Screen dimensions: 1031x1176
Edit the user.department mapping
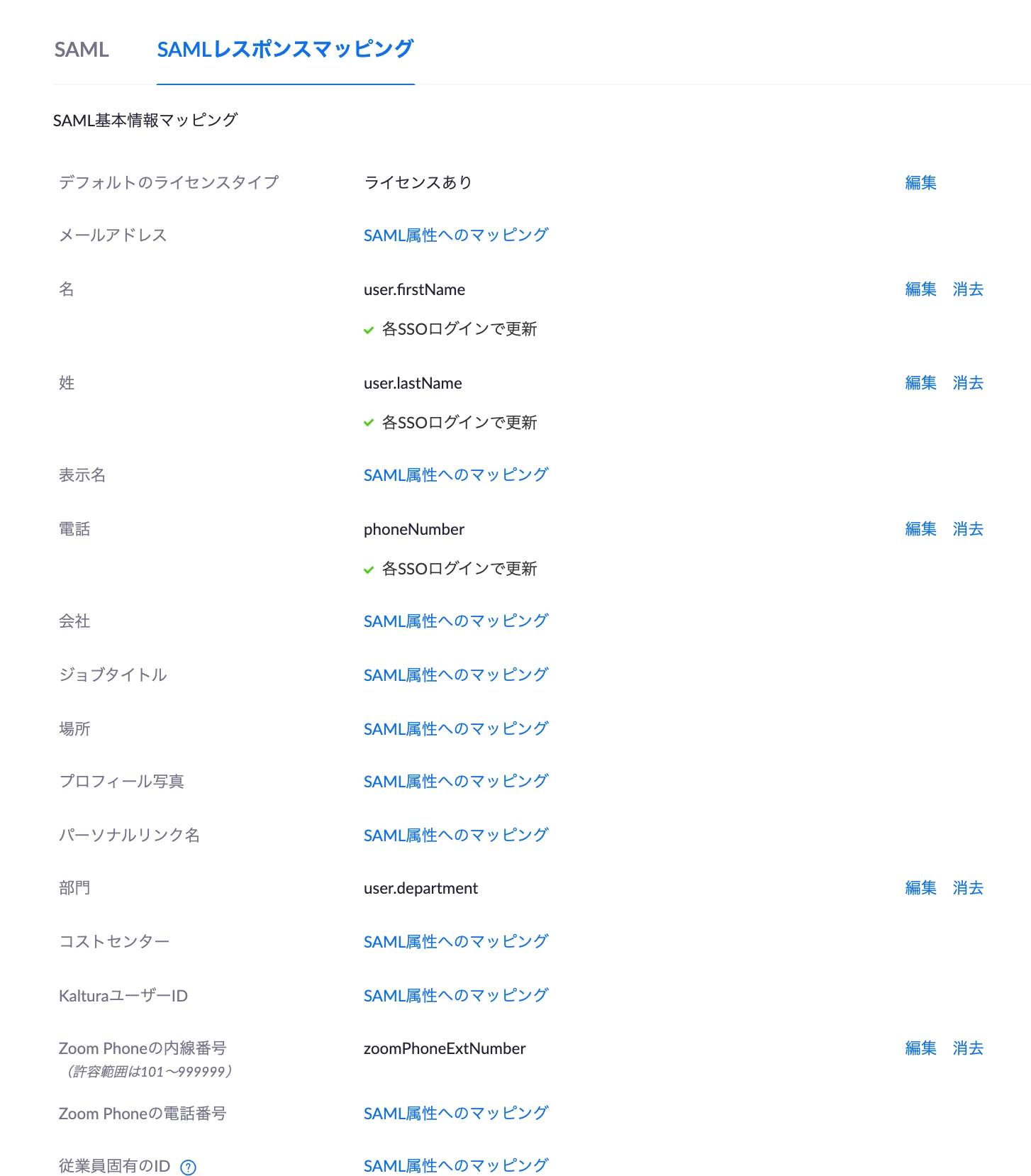coord(920,888)
